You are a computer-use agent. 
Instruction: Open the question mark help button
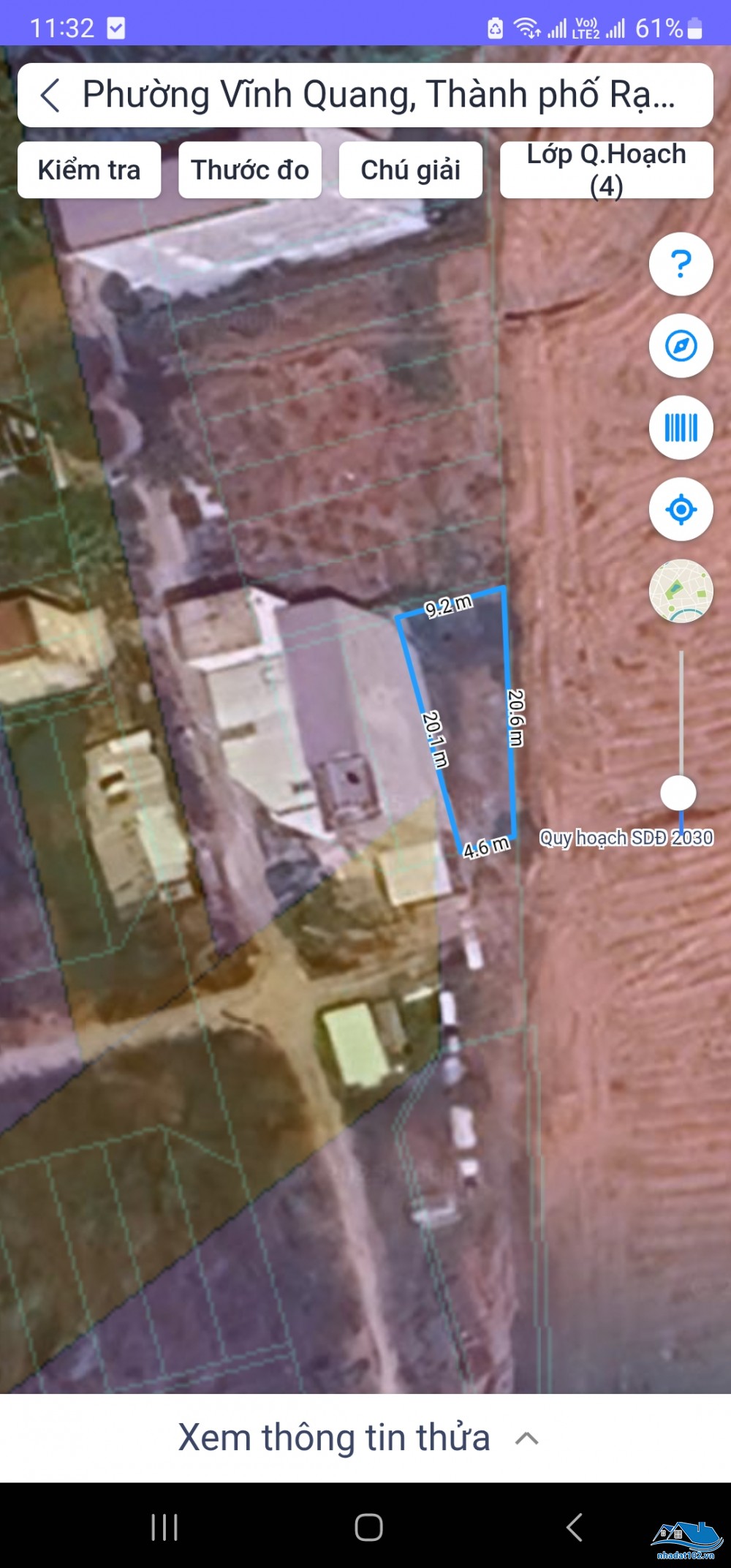tap(681, 264)
